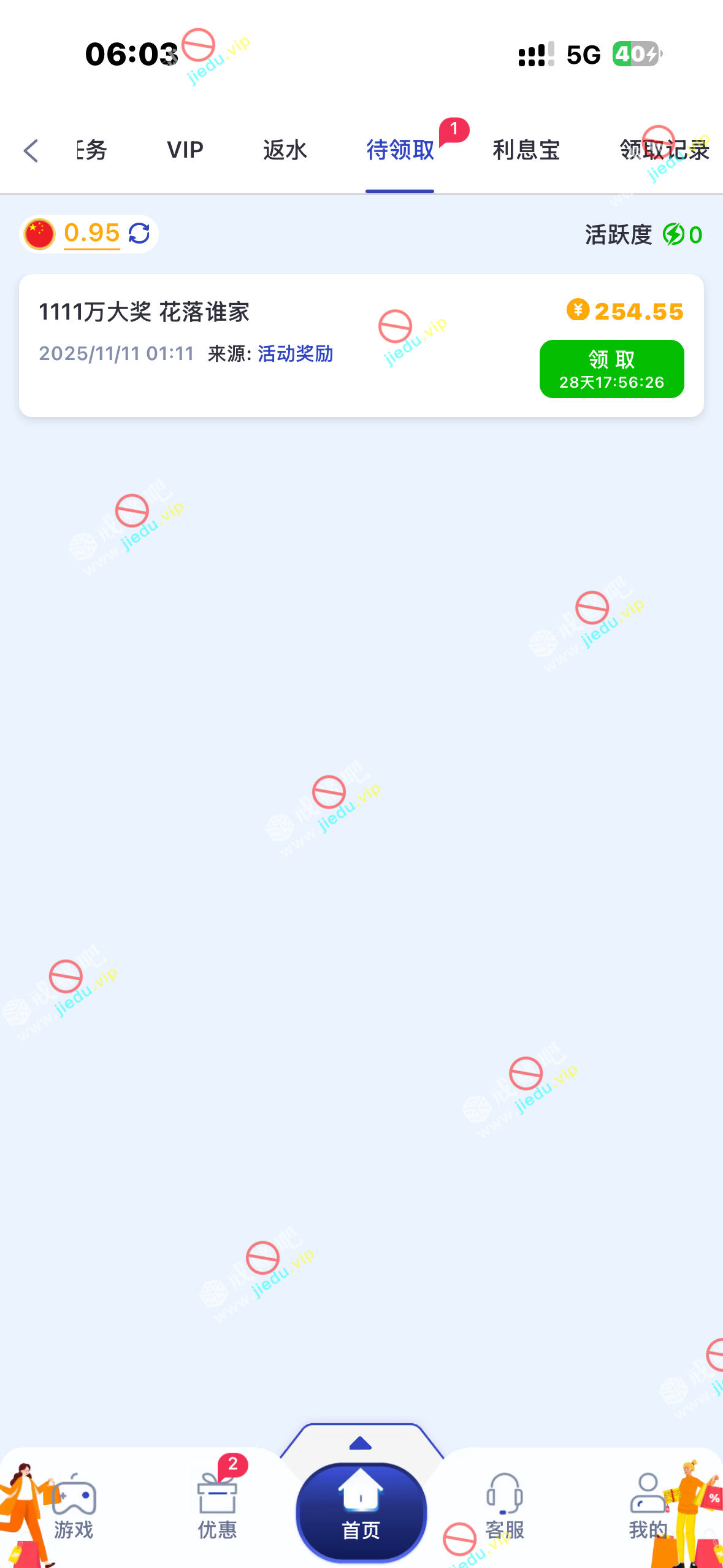Open the 我的 profile tab
Screen dimensions: 723x1568
point(648,1511)
